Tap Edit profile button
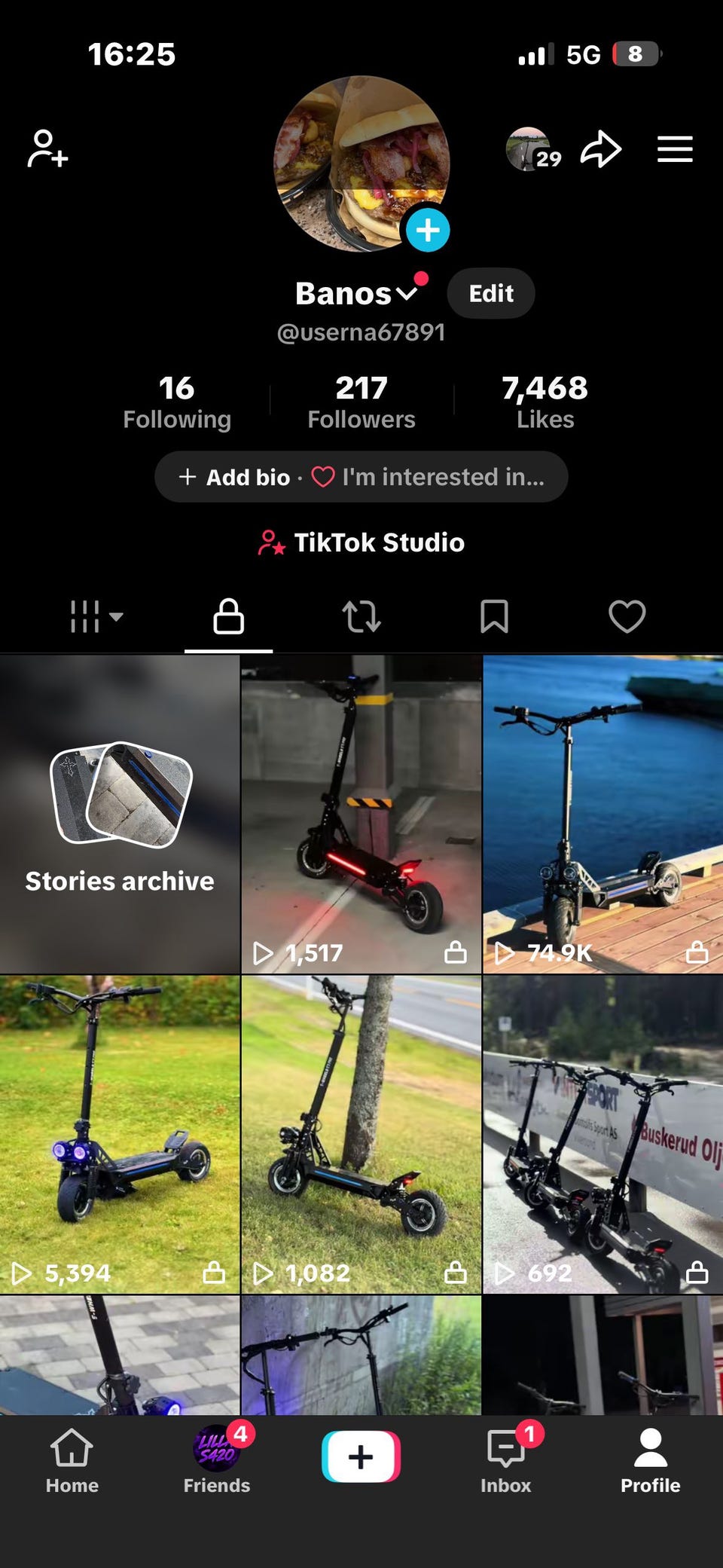 491,293
